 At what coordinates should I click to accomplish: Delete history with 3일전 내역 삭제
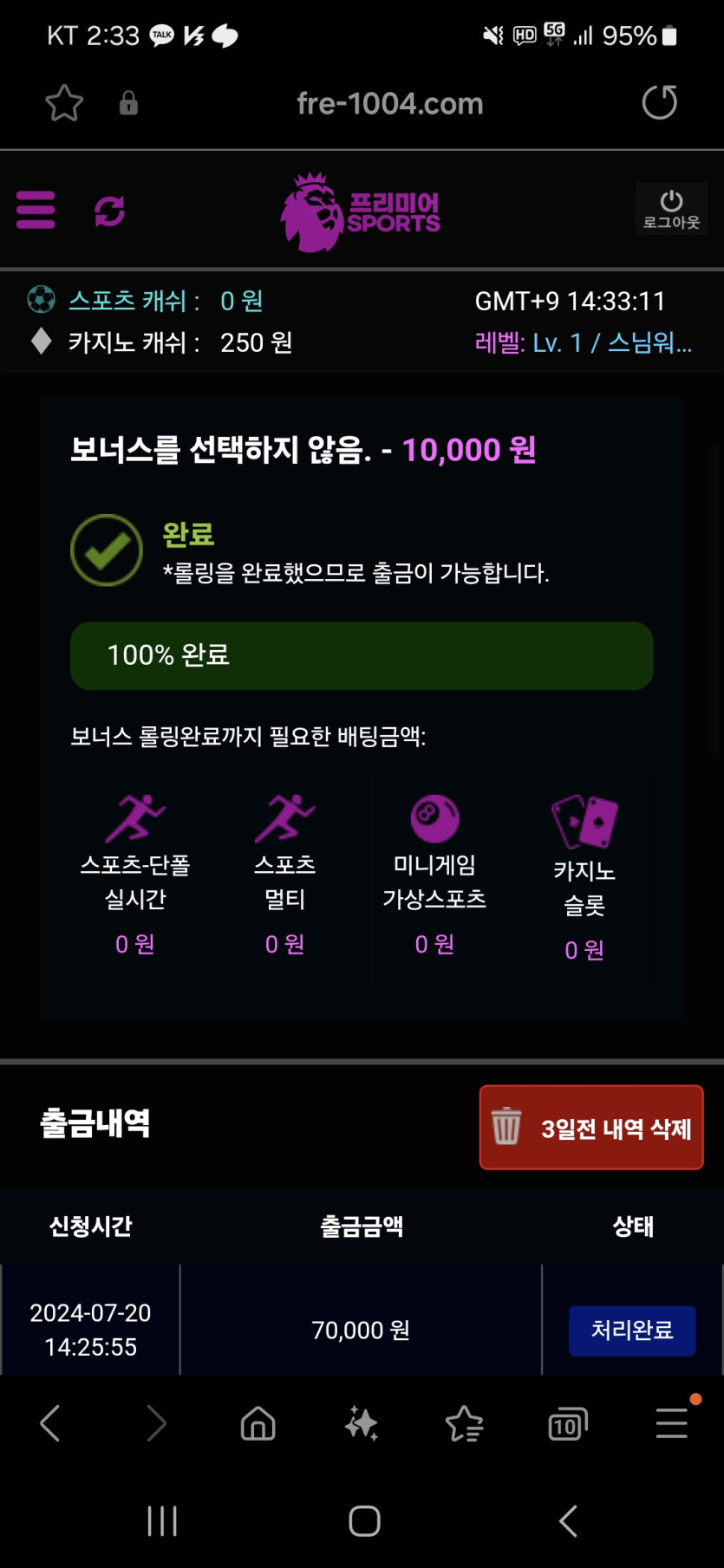coord(591,1128)
